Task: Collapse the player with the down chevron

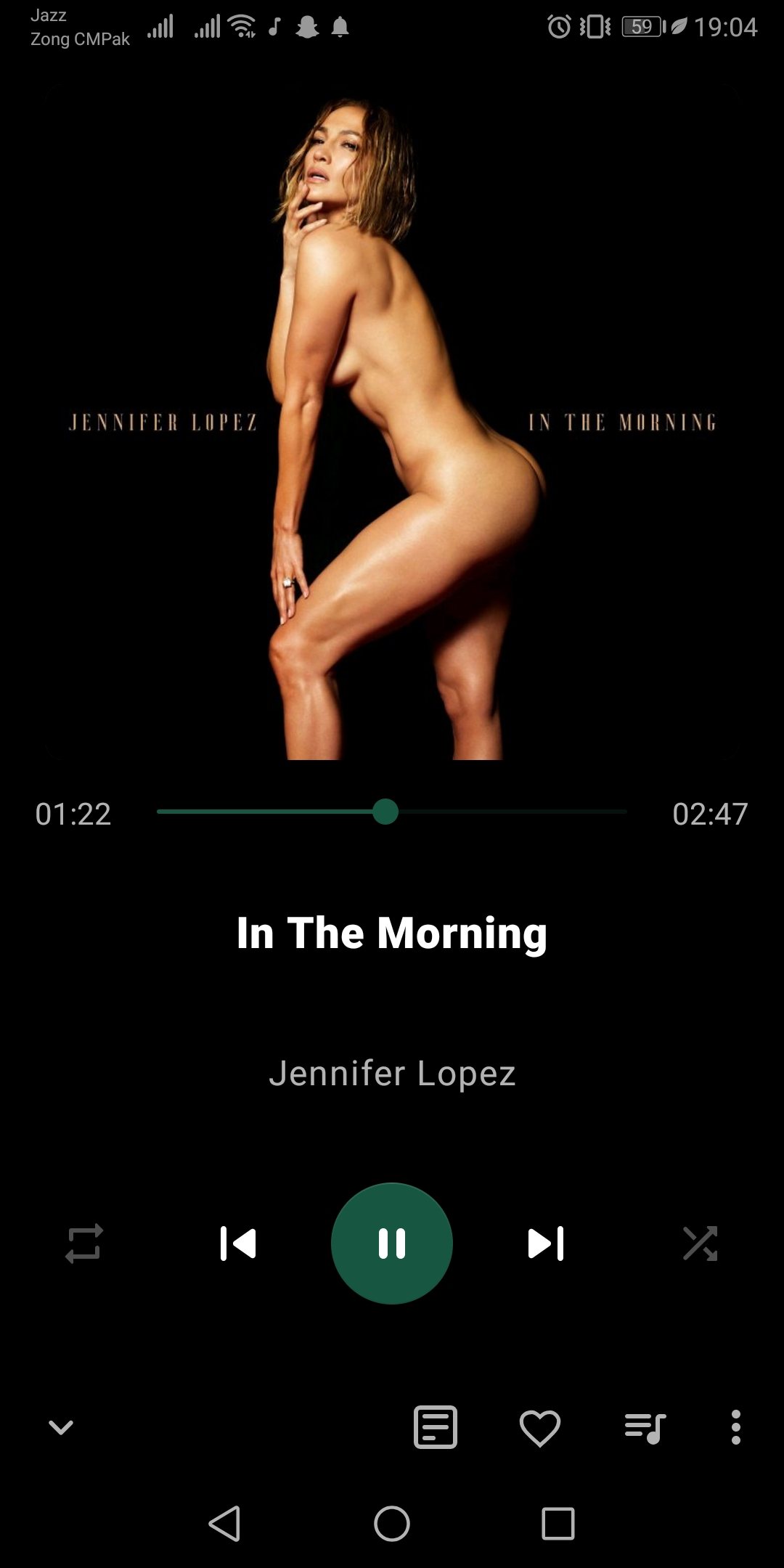Action: tap(61, 1427)
